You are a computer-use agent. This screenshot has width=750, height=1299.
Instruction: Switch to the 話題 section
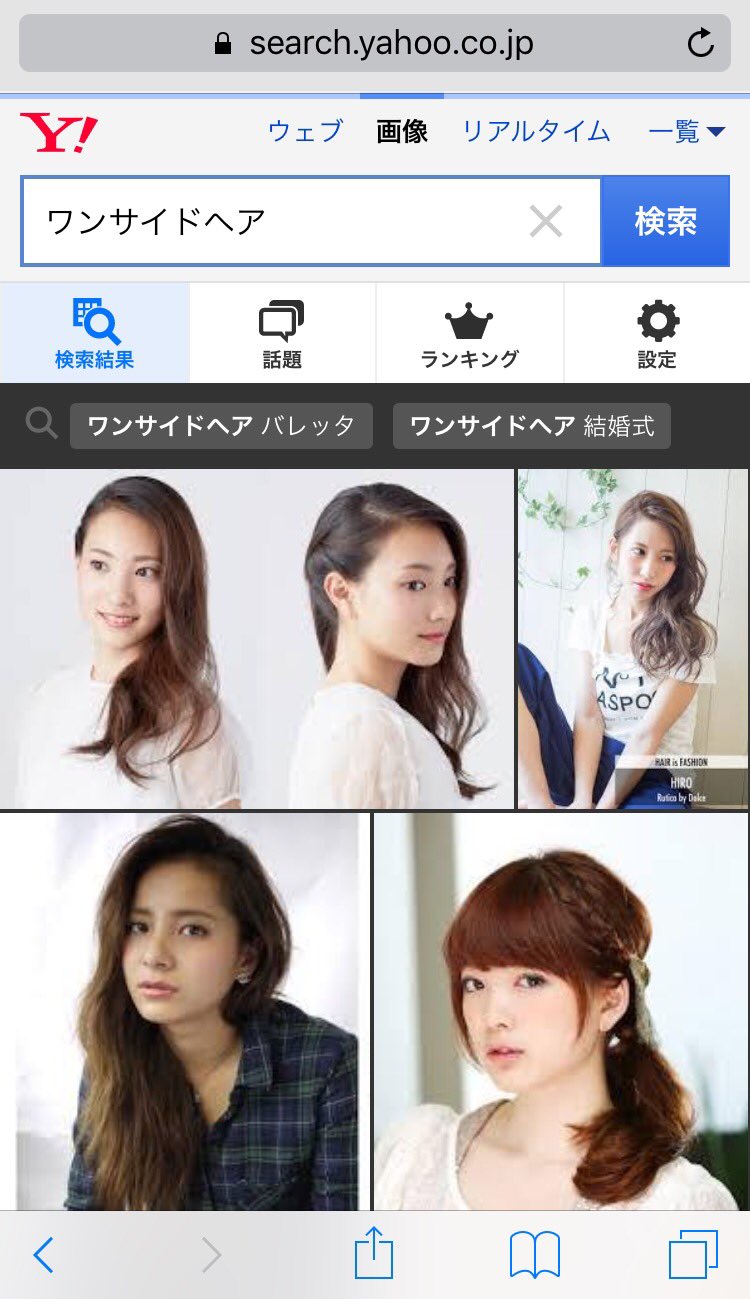point(282,334)
